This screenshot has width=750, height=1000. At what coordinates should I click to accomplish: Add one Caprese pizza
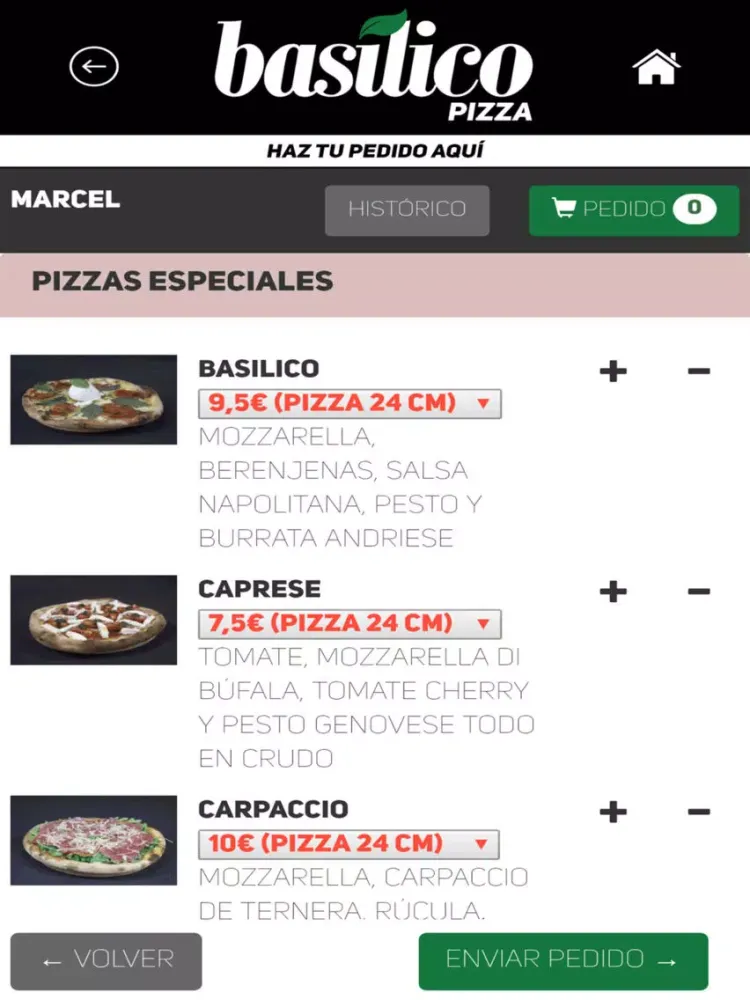[x=613, y=592]
